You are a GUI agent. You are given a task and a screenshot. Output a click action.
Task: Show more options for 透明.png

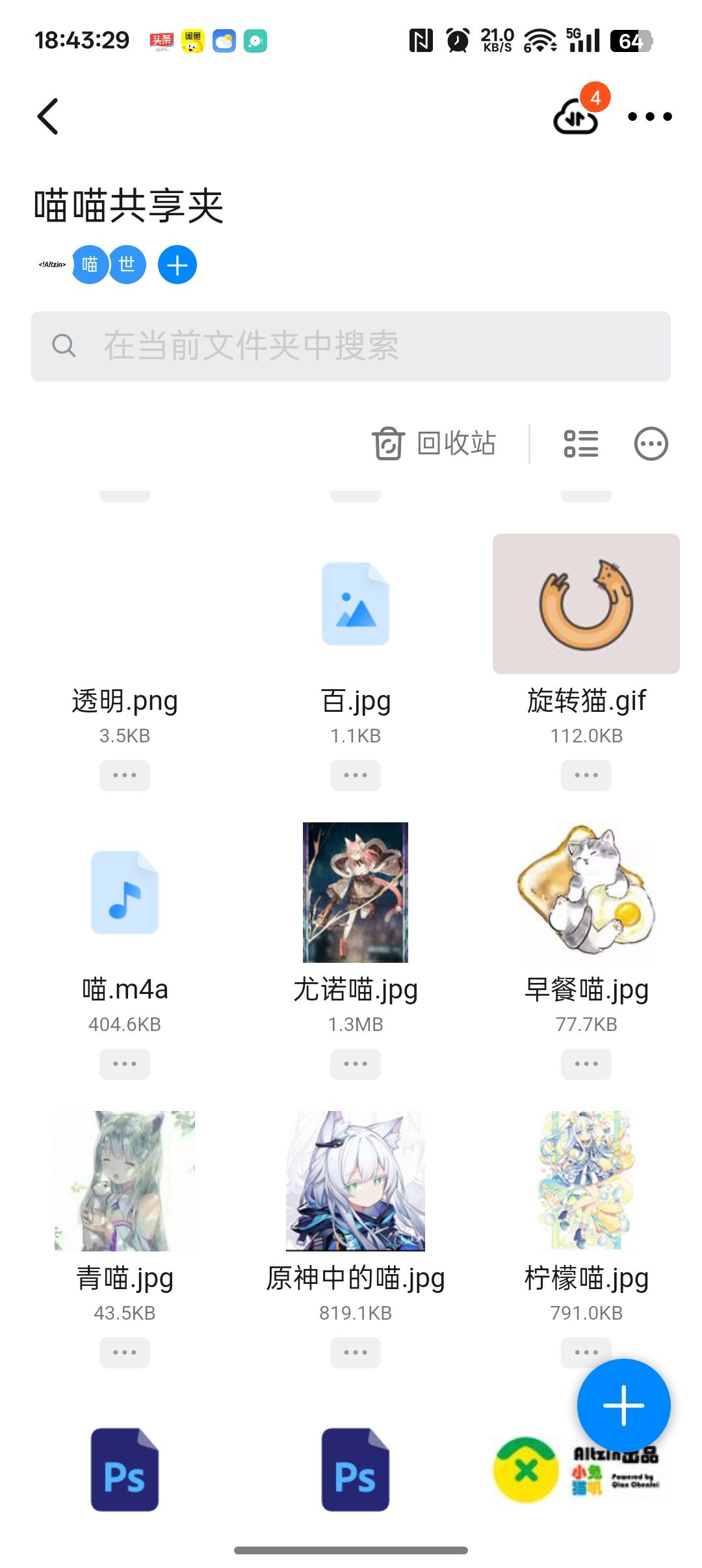coord(125,775)
